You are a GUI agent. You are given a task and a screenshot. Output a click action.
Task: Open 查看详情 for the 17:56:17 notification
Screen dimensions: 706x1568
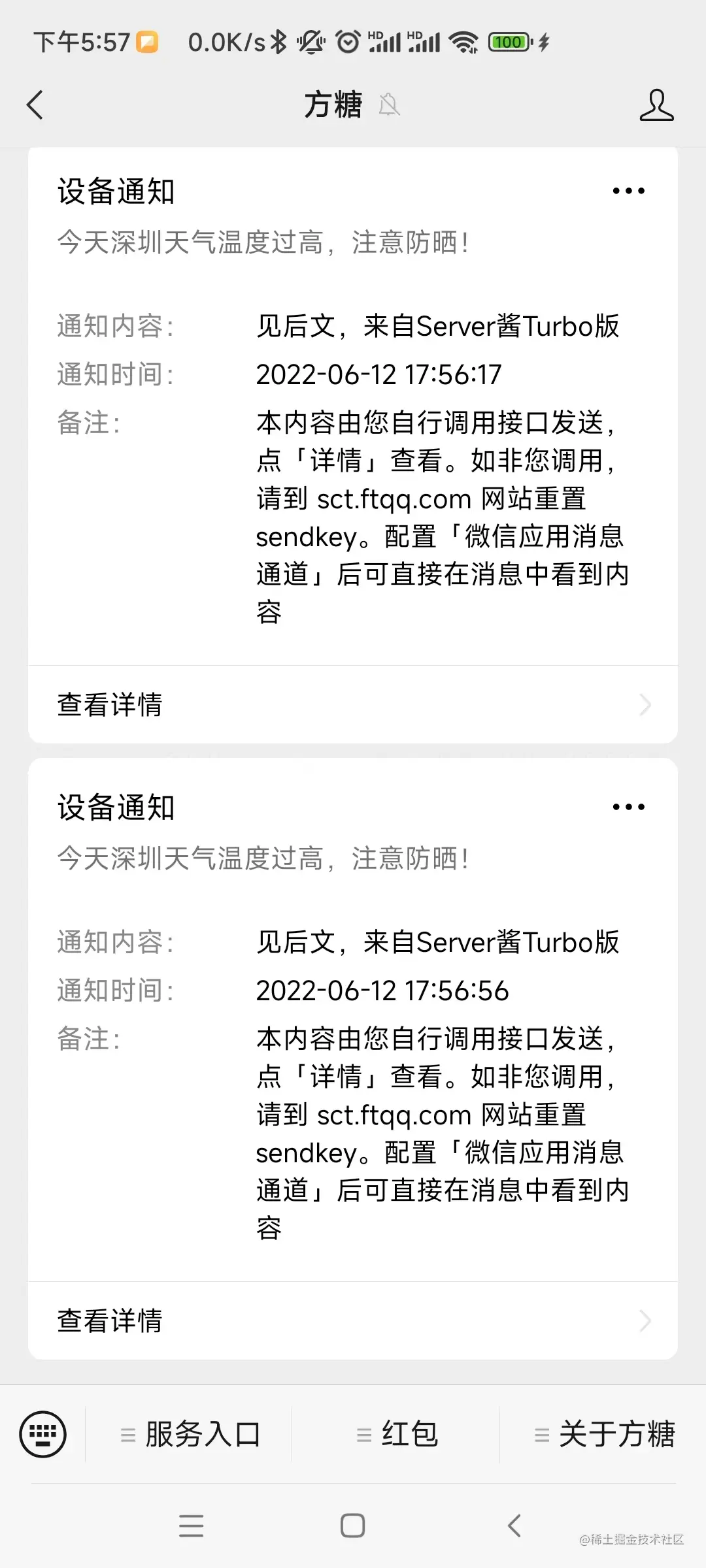tap(353, 705)
